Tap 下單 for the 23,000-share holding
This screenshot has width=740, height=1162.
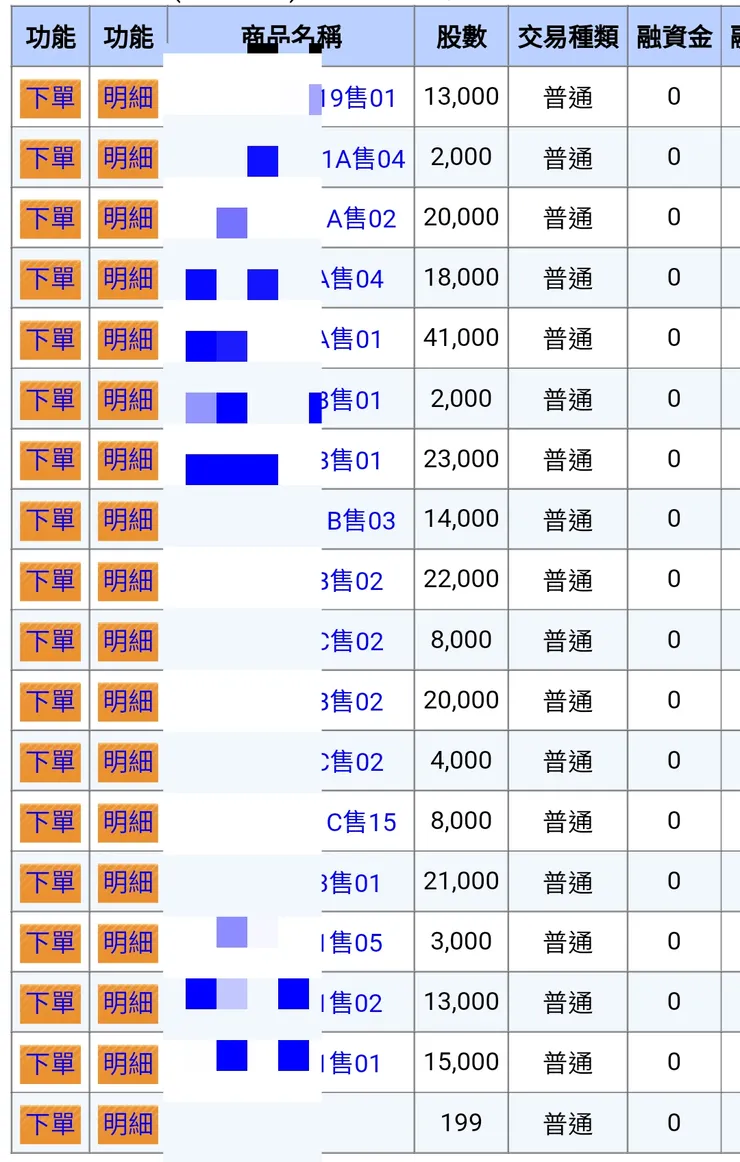pos(50,460)
